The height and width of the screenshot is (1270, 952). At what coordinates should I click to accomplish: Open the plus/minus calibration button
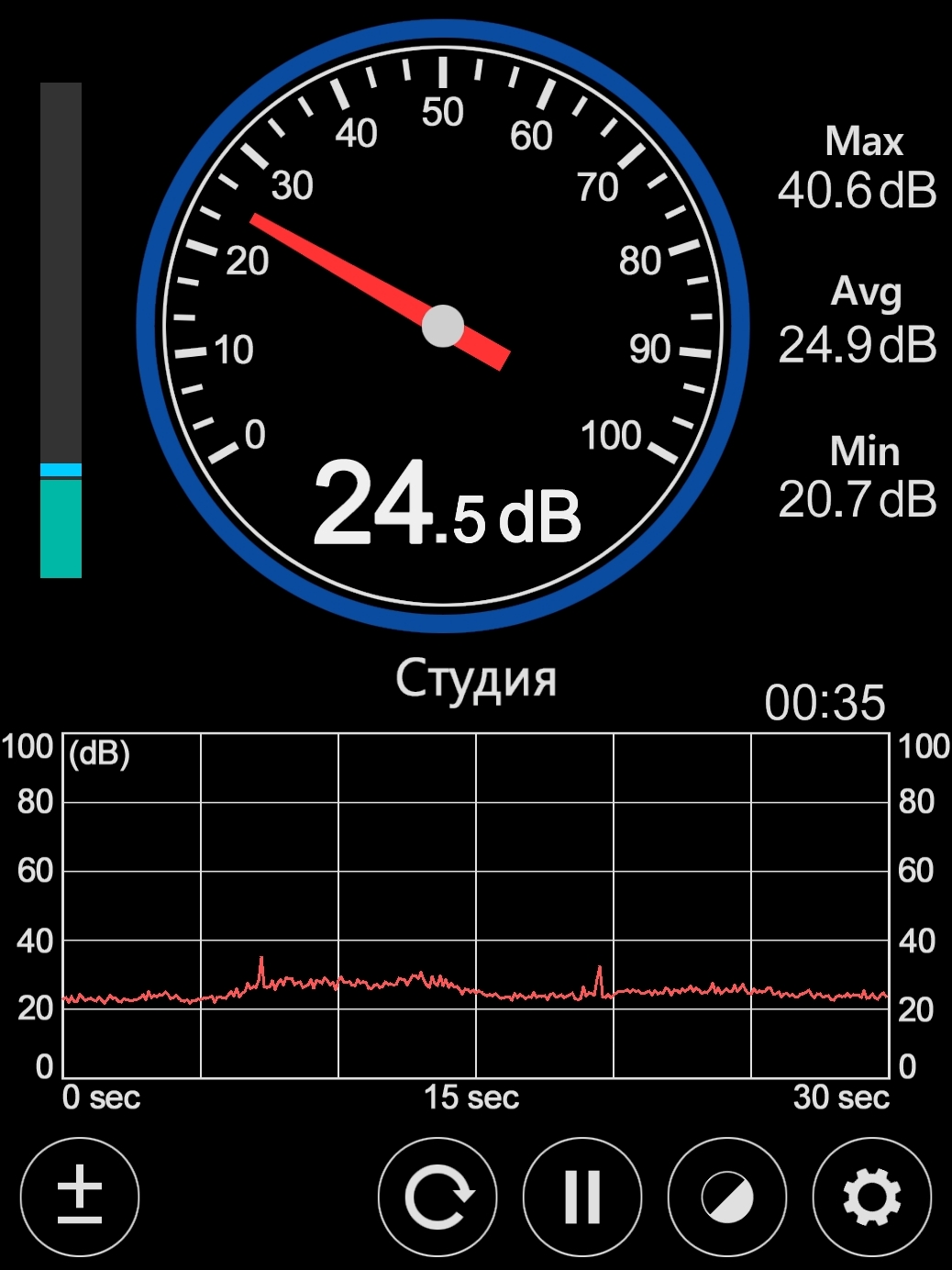point(80,1197)
